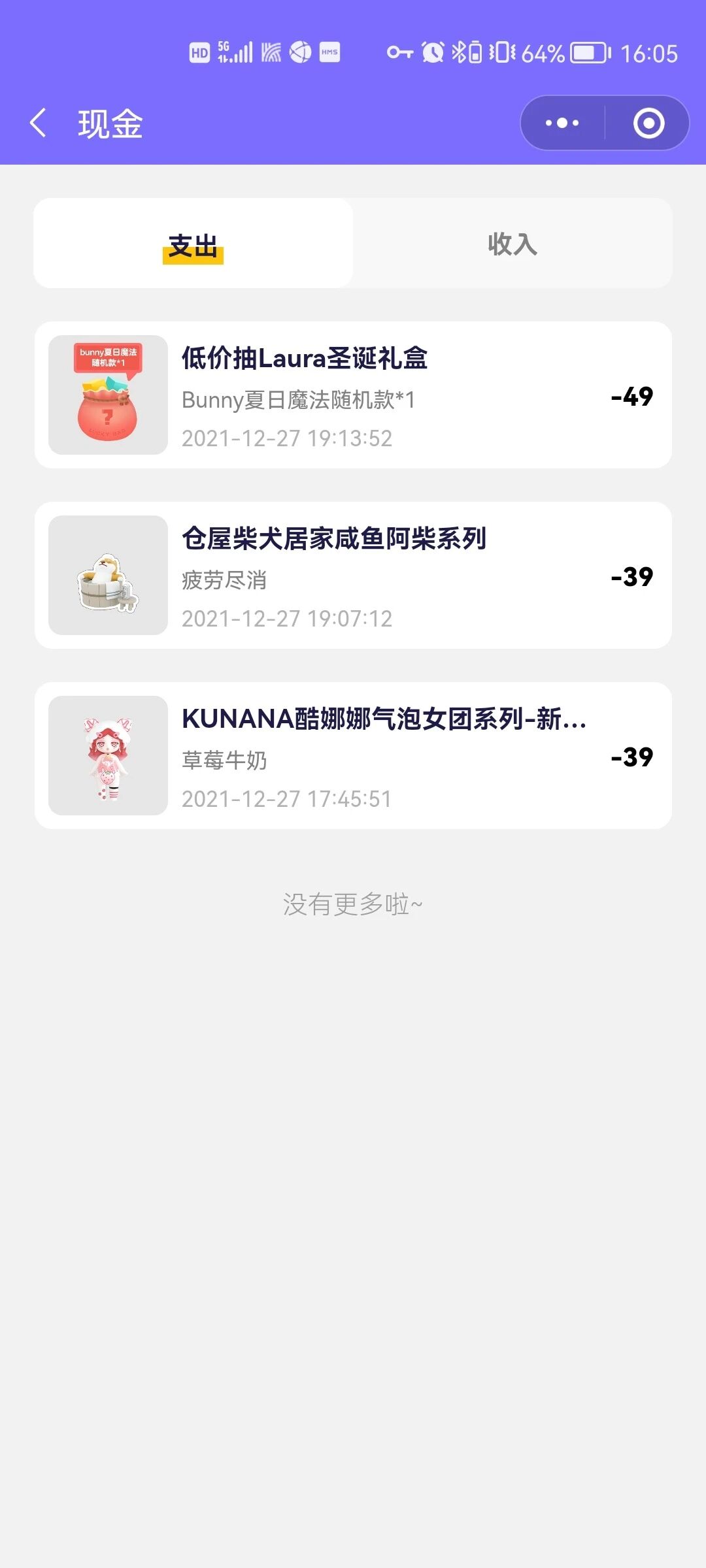Open the 低价抽Laura圣诞礼盒 expense record

point(353,395)
